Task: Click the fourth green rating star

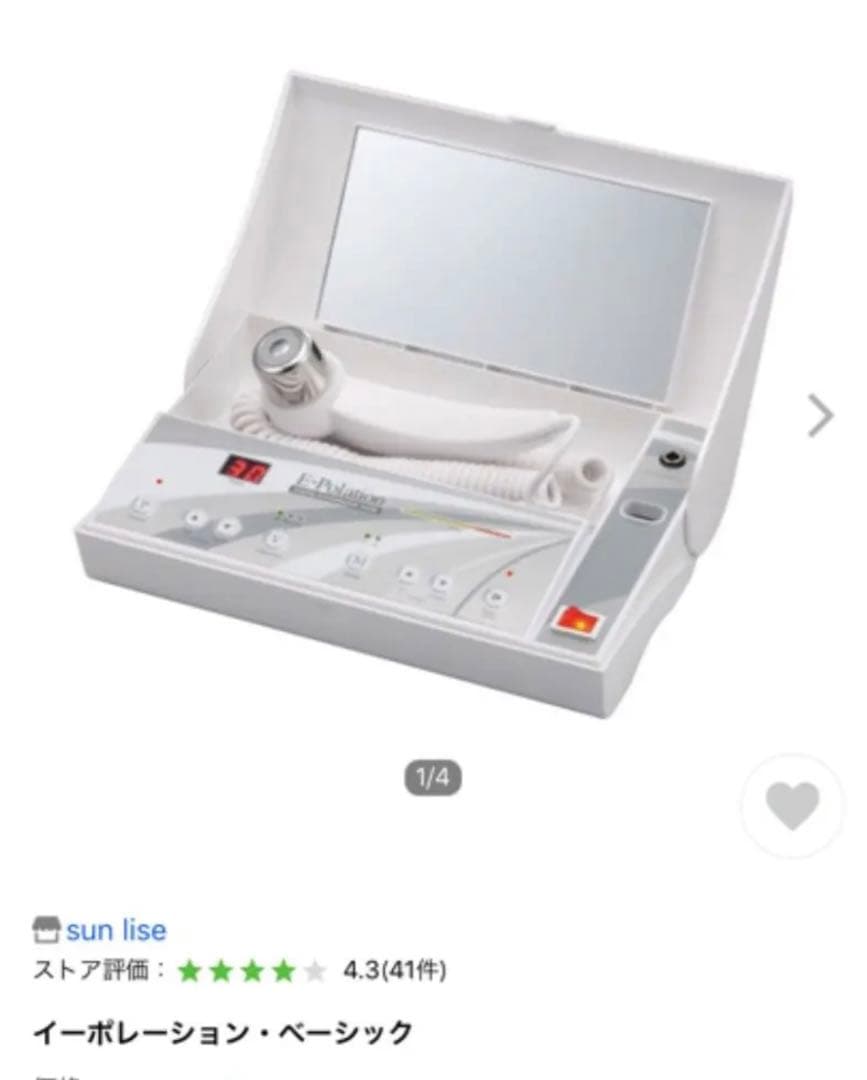Action: 283,969
